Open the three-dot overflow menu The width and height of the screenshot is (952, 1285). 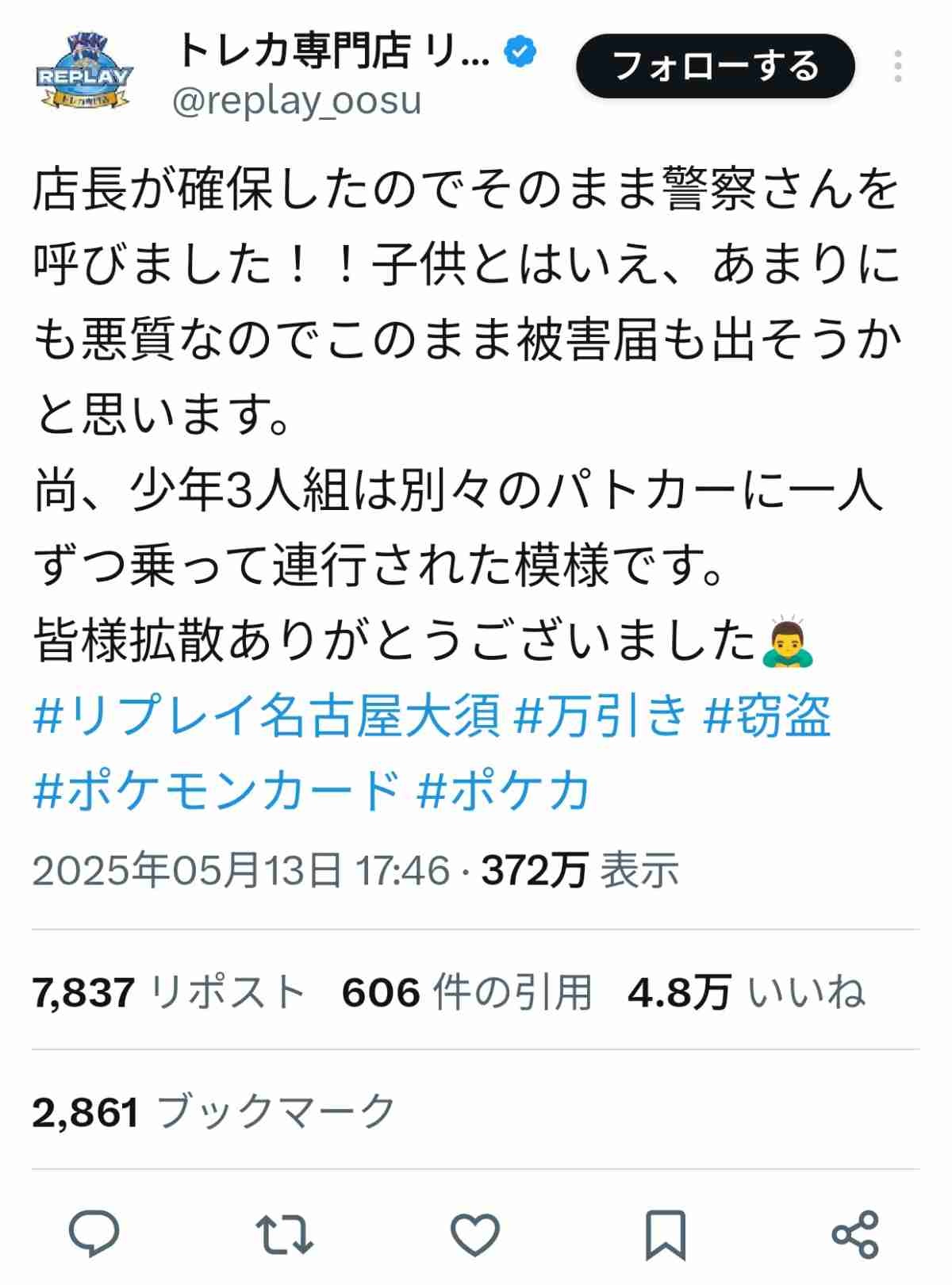(x=897, y=67)
